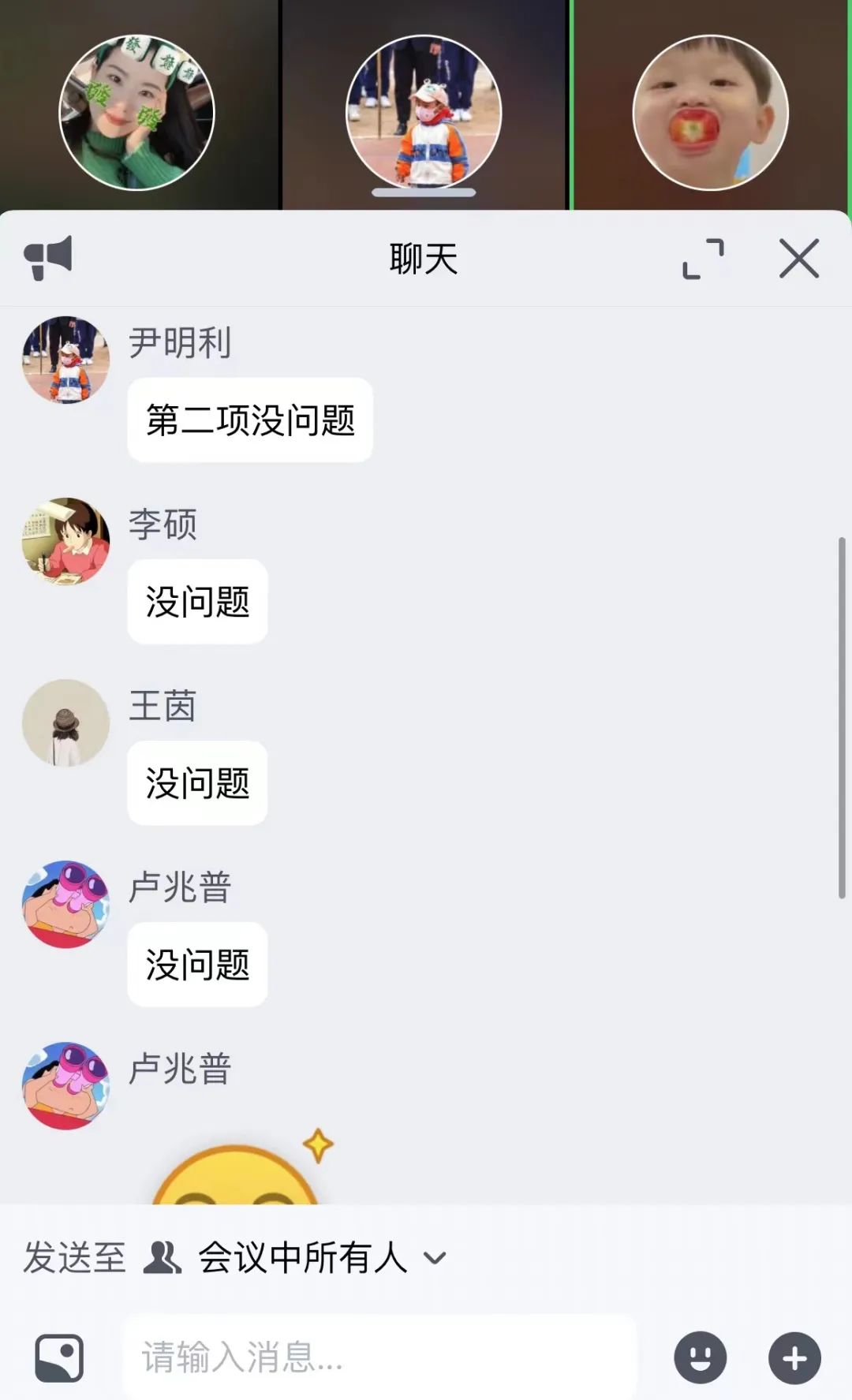Expand the chat panel to full screen
Screen dimensions: 852x1400
(x=702, y=259)
